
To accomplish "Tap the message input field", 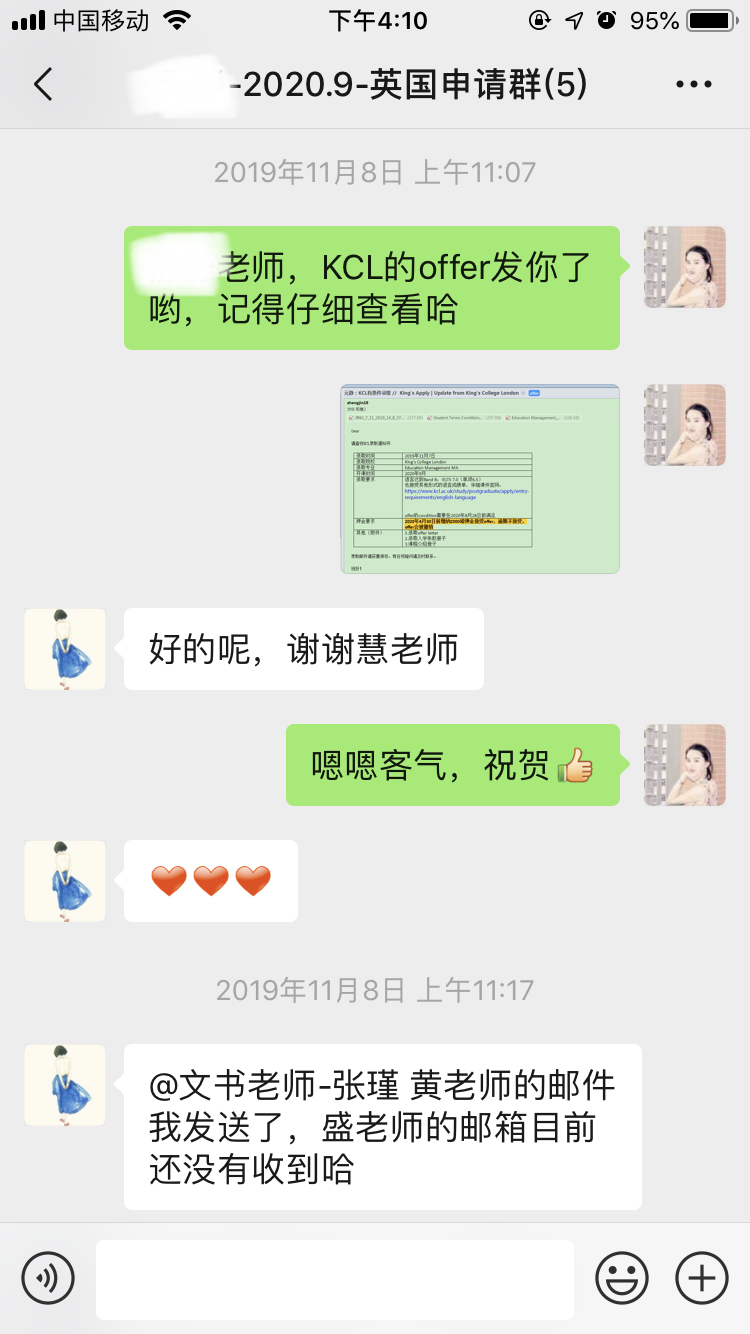I will tap(335, 1279).
